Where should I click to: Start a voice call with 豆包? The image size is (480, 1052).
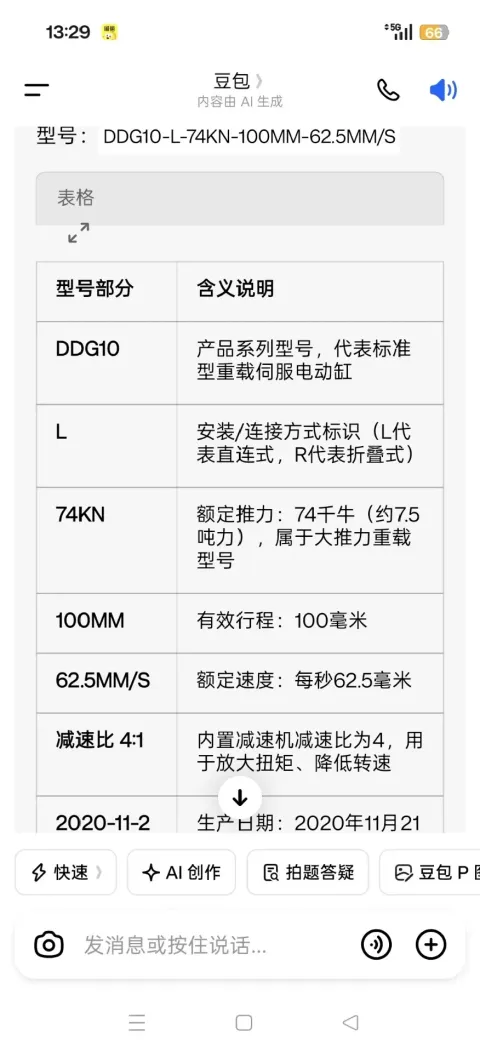[387, 90]
